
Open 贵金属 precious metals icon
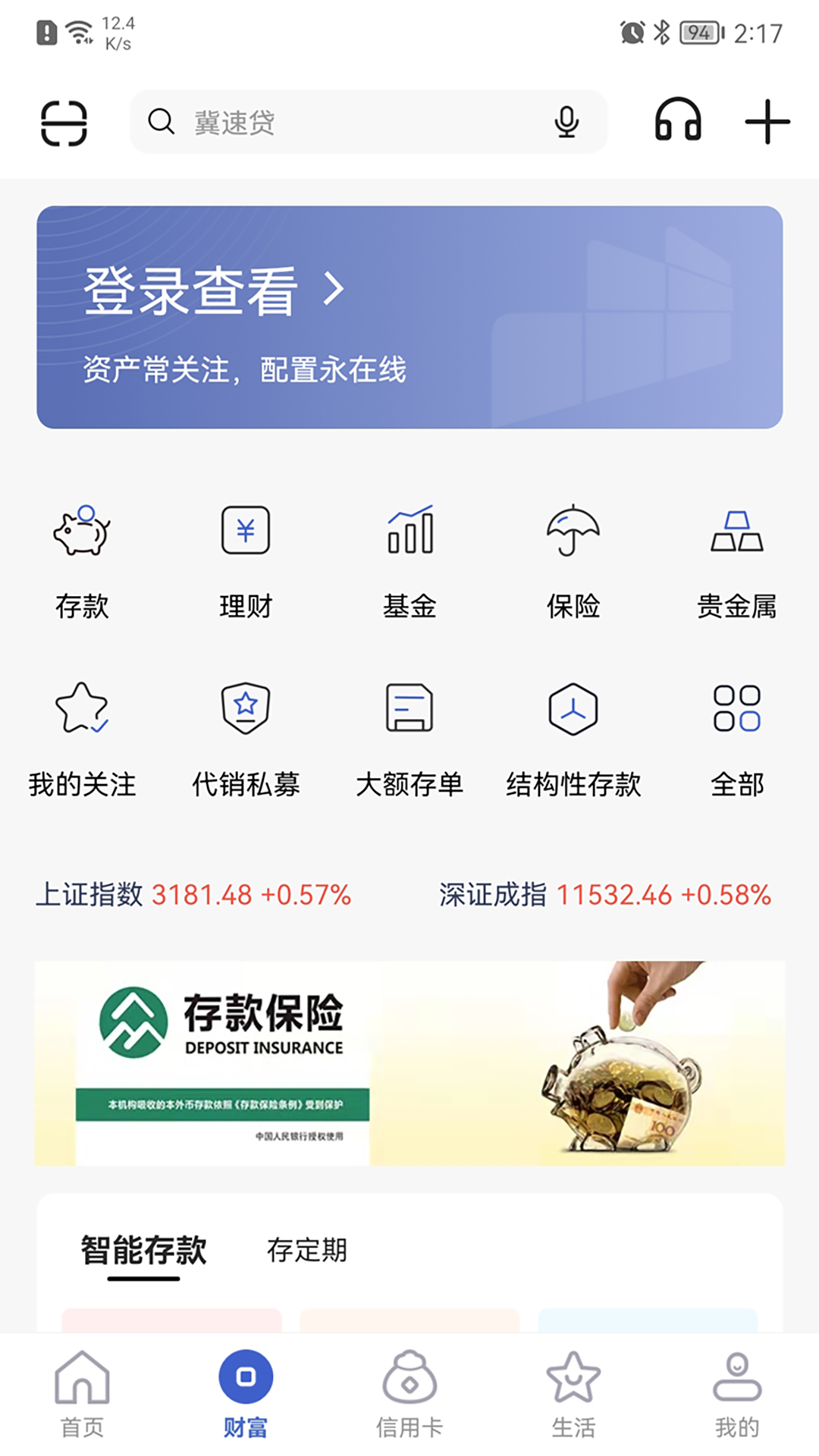point(737,531)
